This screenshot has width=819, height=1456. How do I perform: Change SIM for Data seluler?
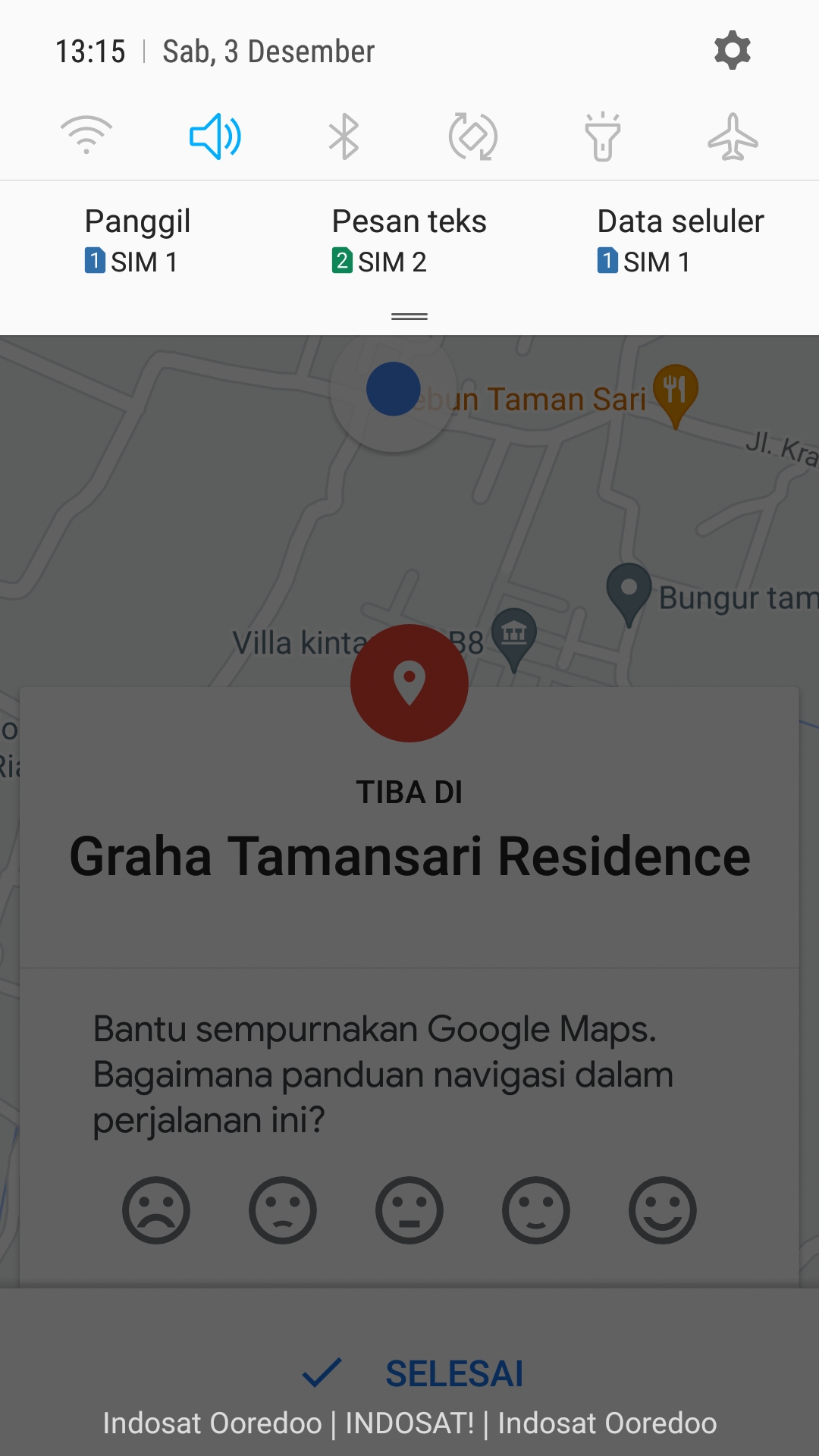[680, 241]
